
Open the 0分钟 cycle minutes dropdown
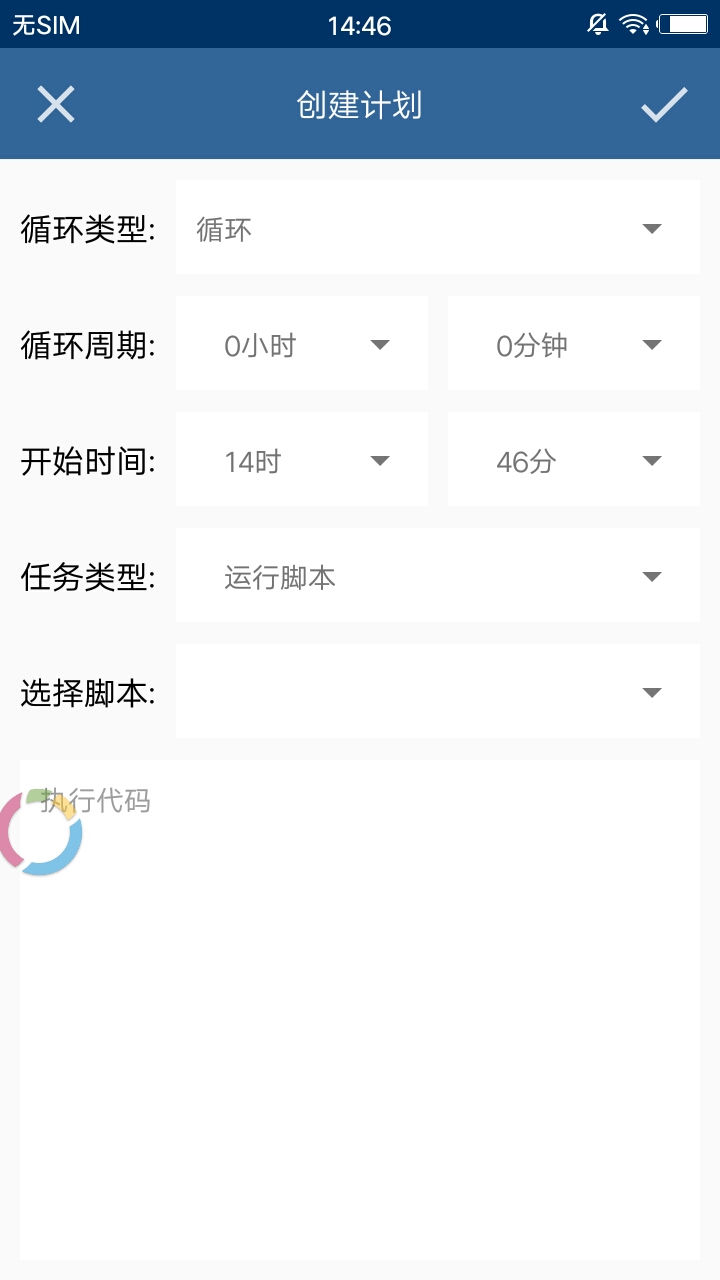pyautogui.click(x=573, y=344)
